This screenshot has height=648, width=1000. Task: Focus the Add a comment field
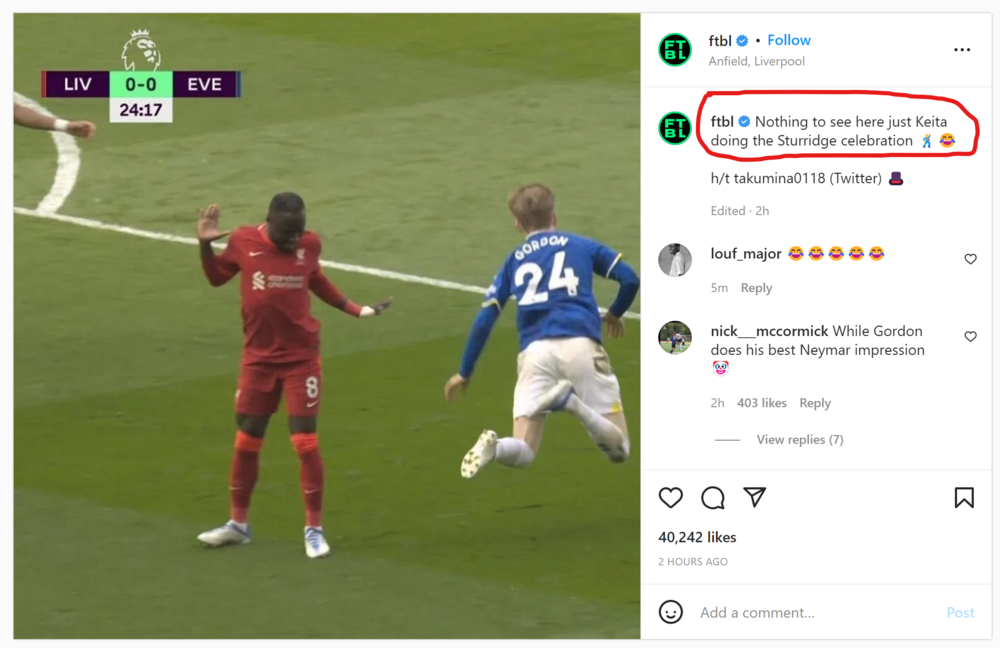click(800, 612)
